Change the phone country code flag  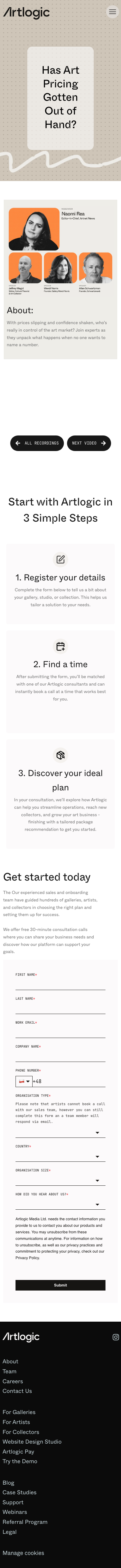[x=24, y=1081]
